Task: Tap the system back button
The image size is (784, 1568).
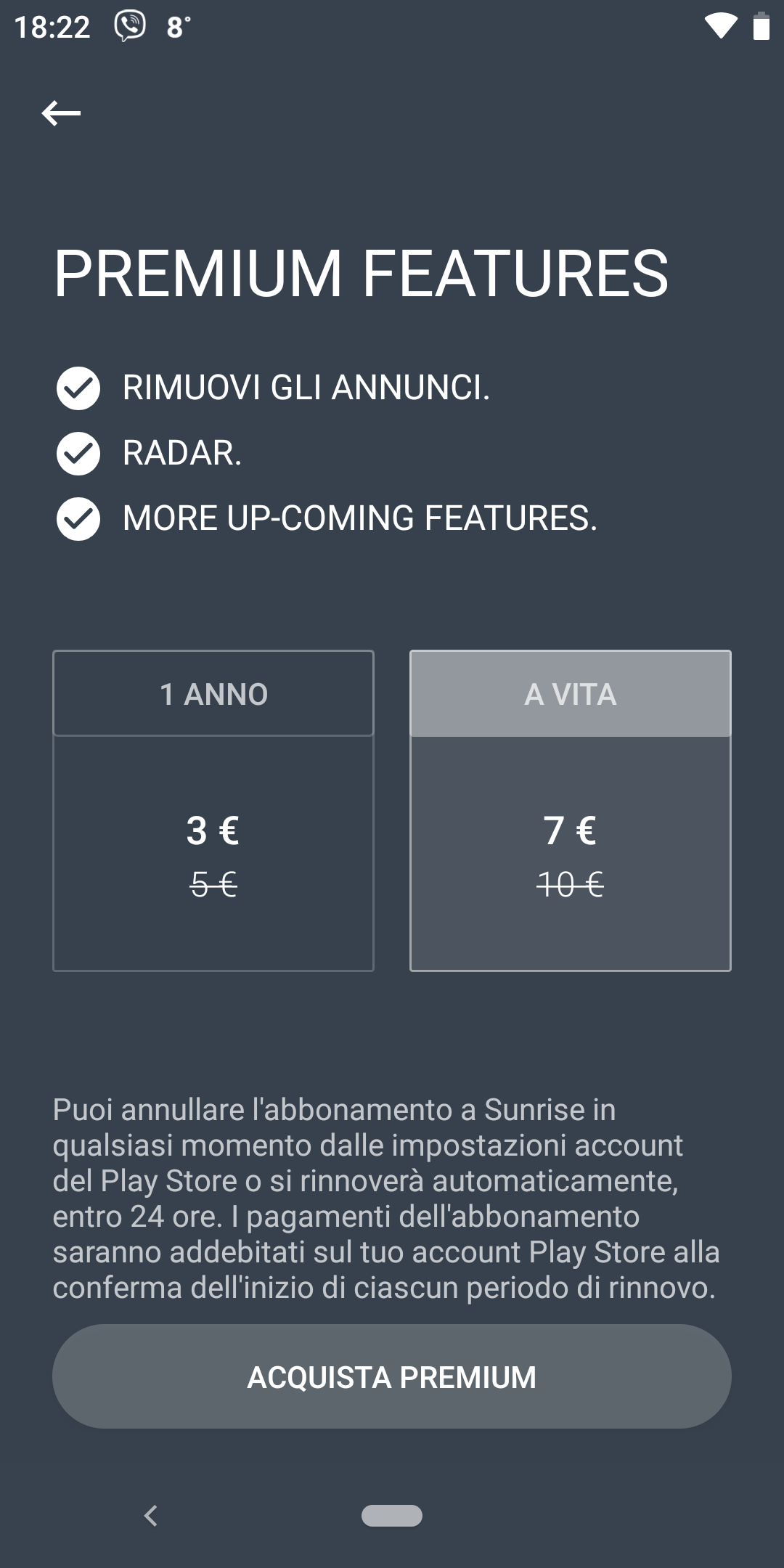Action: (x=151, y=1516)
